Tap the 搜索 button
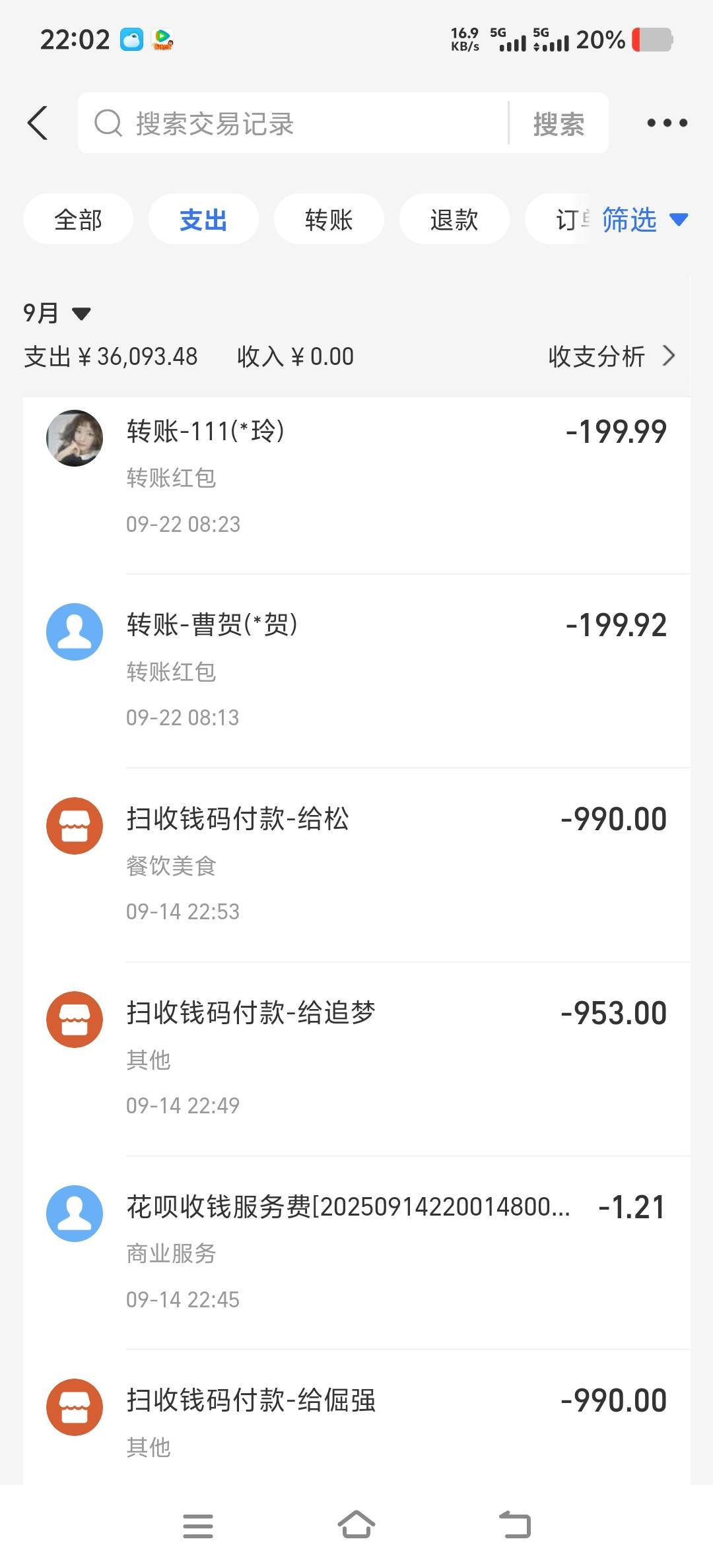The width and height of the screenshot is (713, 1568). [x=559, y=124]
